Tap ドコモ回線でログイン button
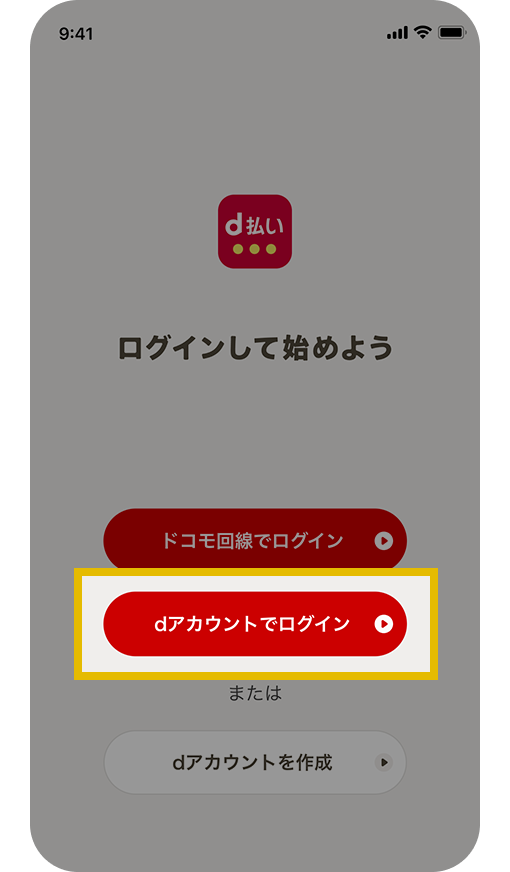Image resolution: width=510 pixels, height=872 pixels. click(255, 539)
